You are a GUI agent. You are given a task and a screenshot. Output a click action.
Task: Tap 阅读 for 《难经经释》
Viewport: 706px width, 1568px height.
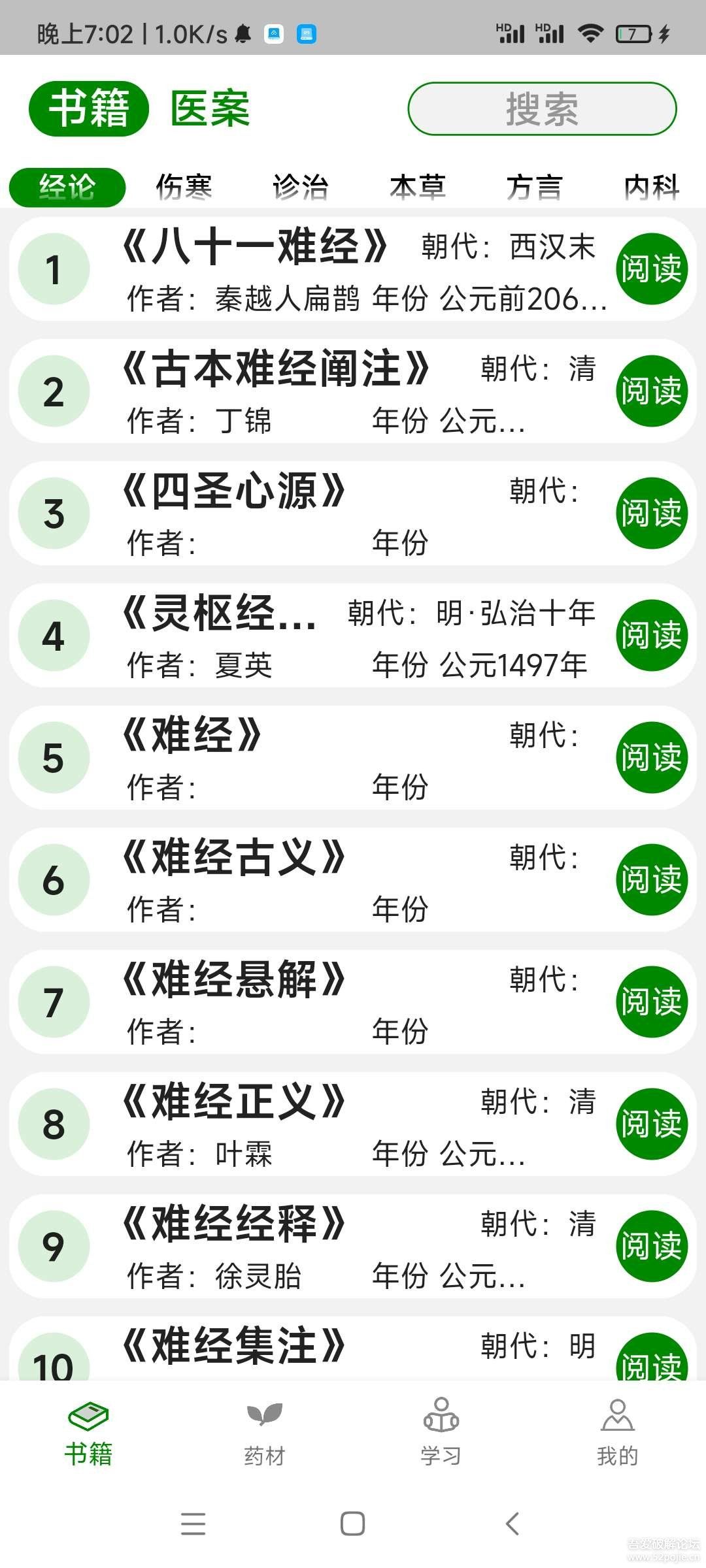point(651,1246)
